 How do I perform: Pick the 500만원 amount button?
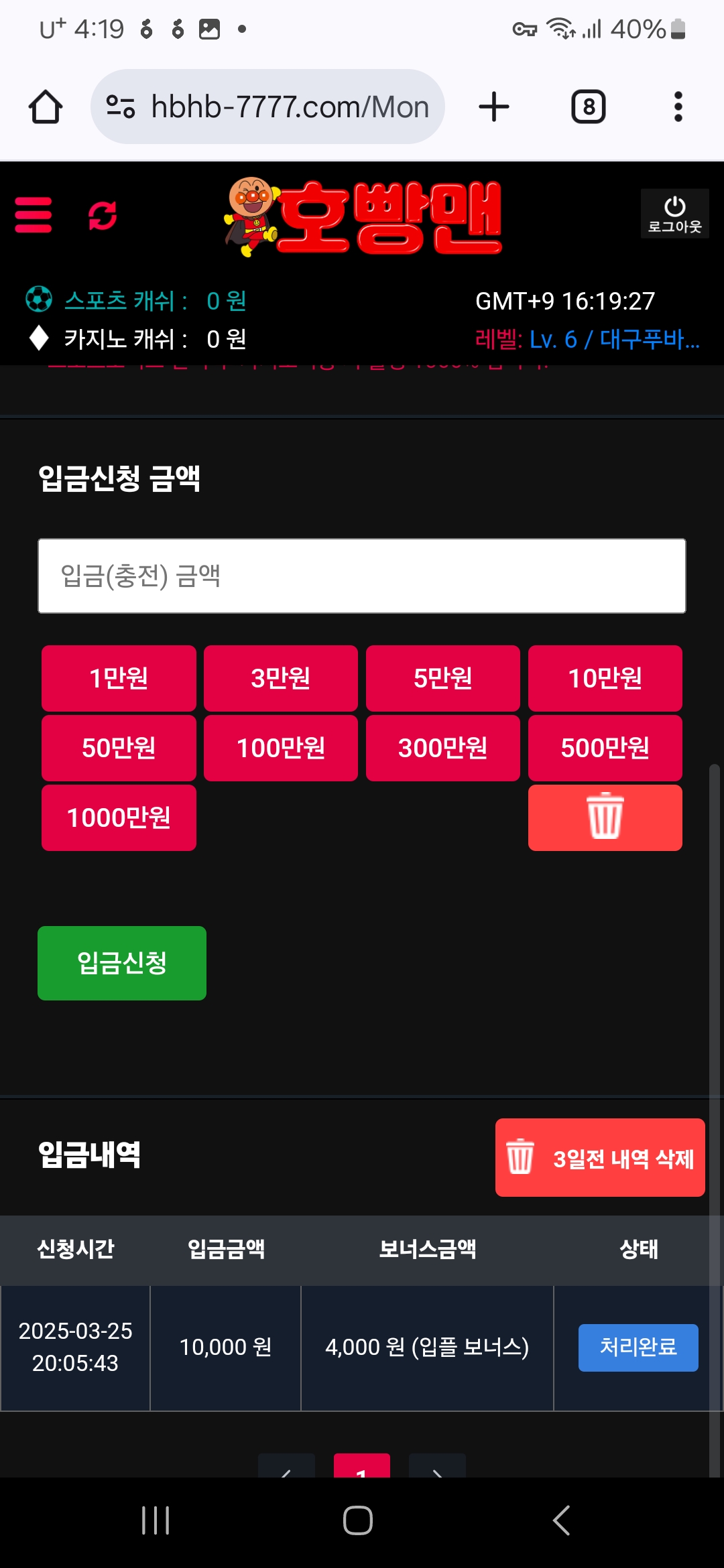tap(605, 748)
